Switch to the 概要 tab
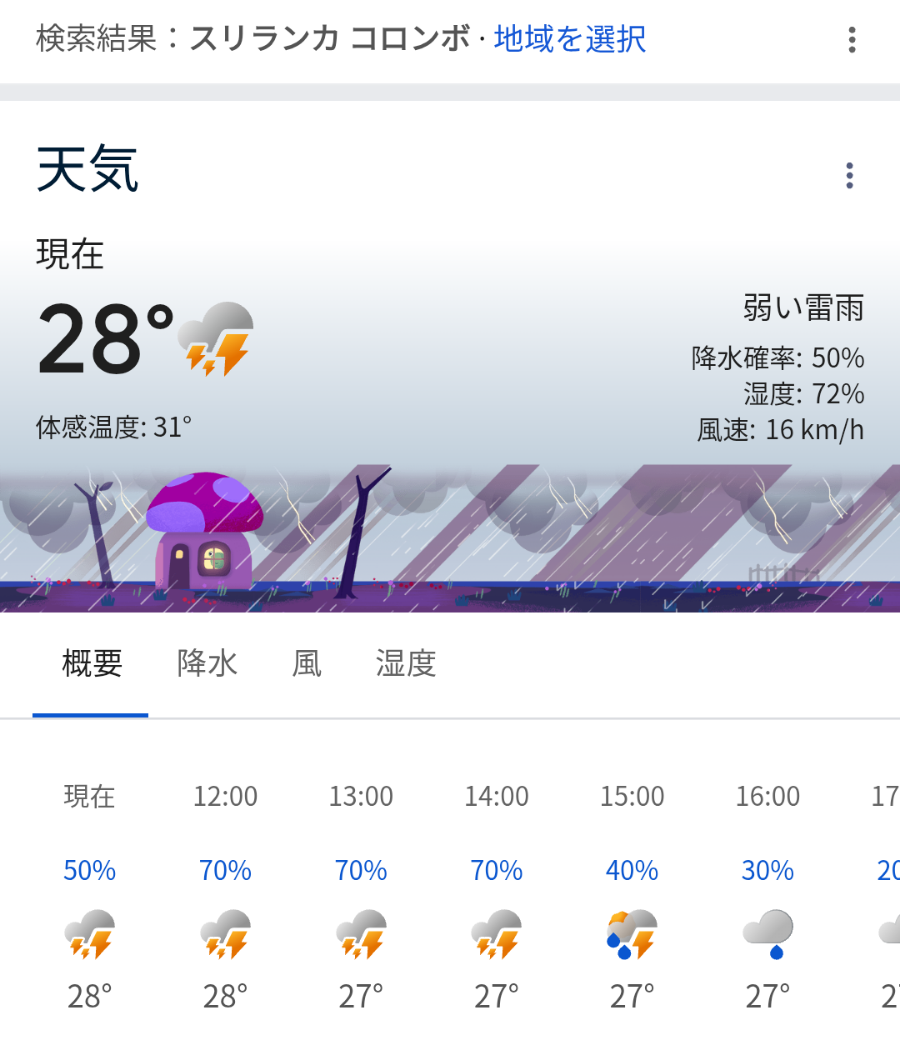This screenshot has width=900, height=1039. click(x=91, y=663)
